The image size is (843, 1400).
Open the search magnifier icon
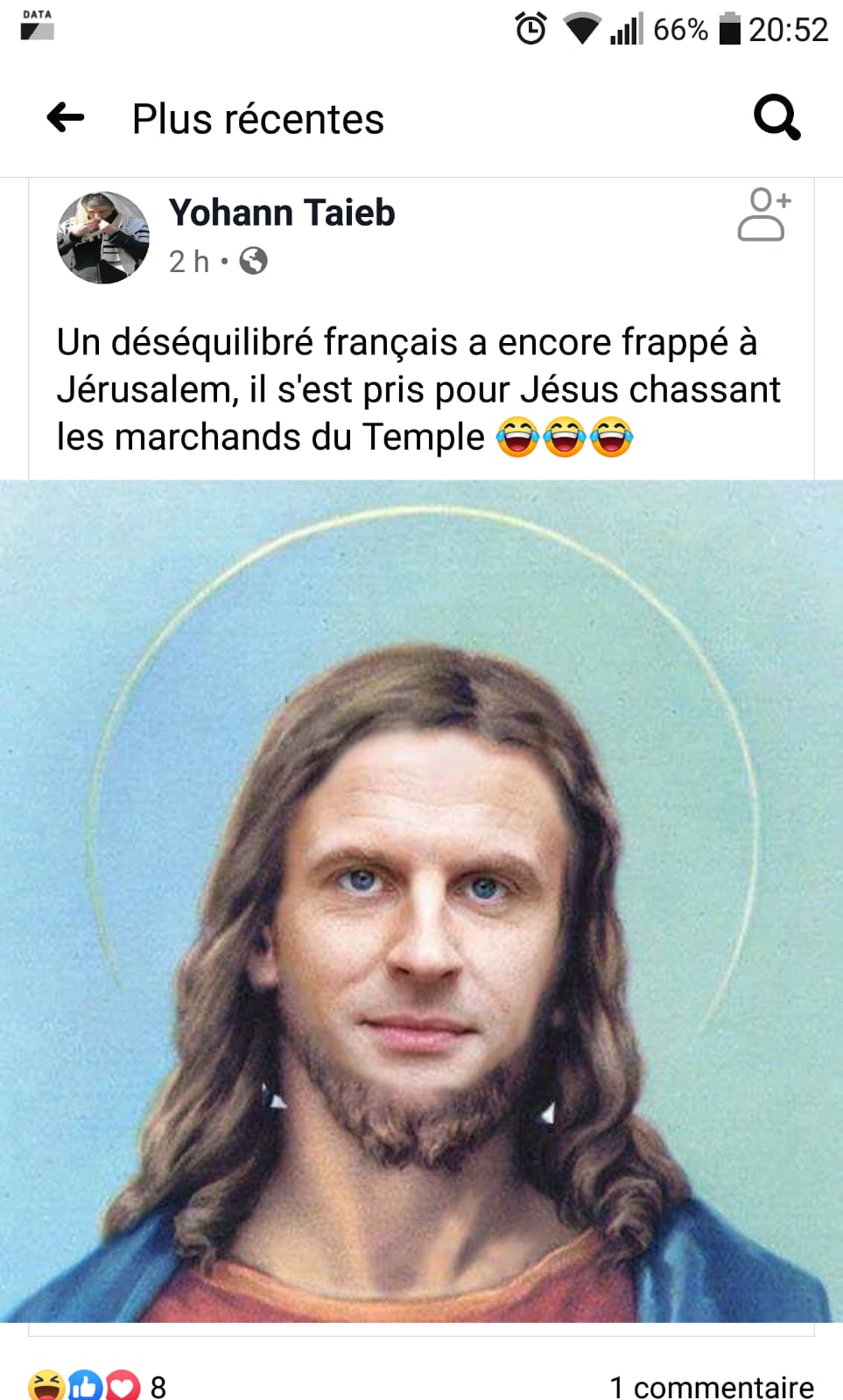[776, 117]
